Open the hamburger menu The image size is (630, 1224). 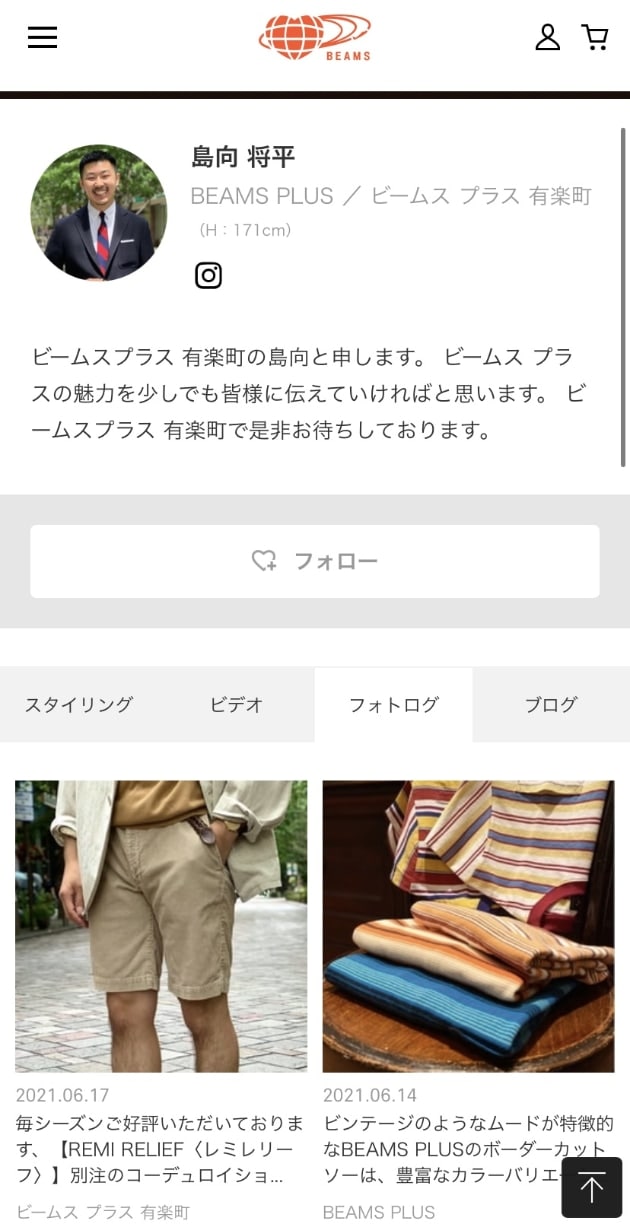[x=42, y=38]
